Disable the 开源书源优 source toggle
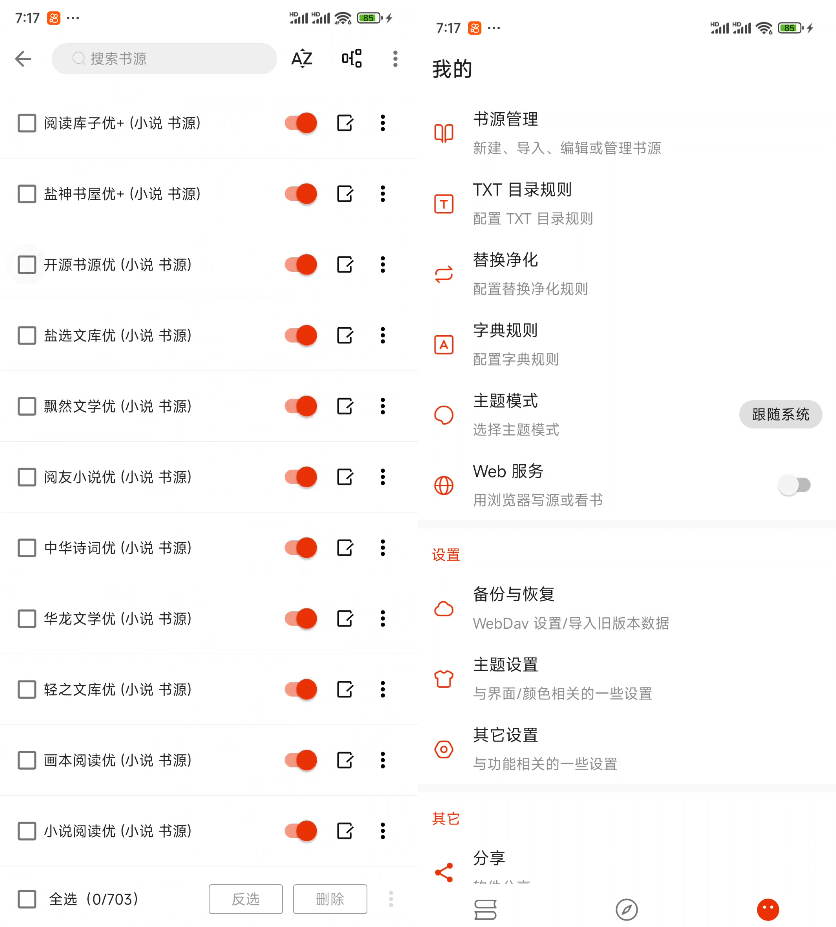The width and height of the screenshot is (836, 927). coord(299,264)
